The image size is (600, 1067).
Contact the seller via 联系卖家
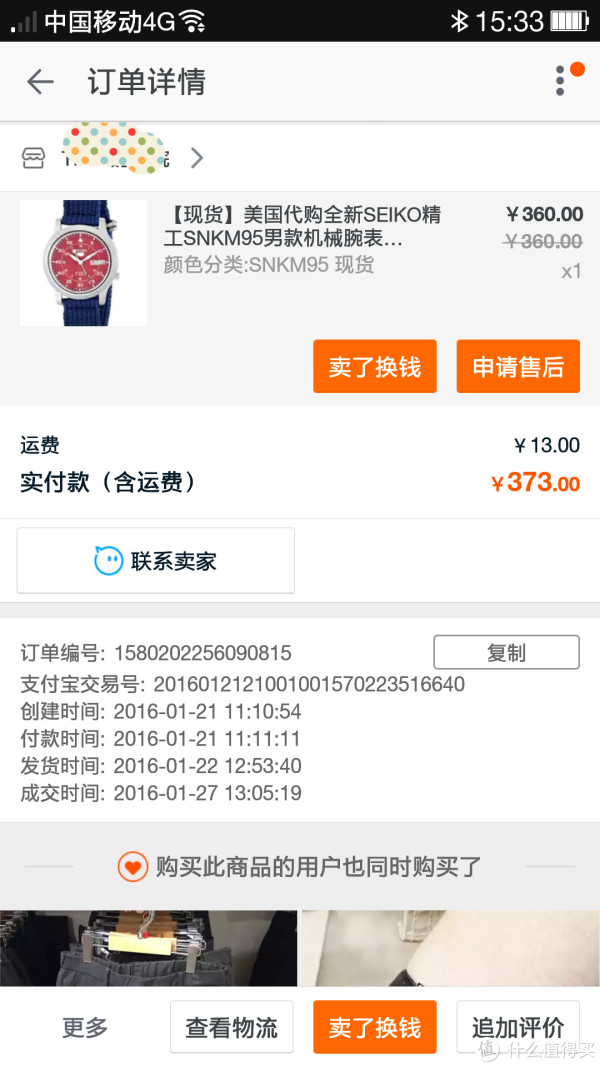[x=156, y=561]
